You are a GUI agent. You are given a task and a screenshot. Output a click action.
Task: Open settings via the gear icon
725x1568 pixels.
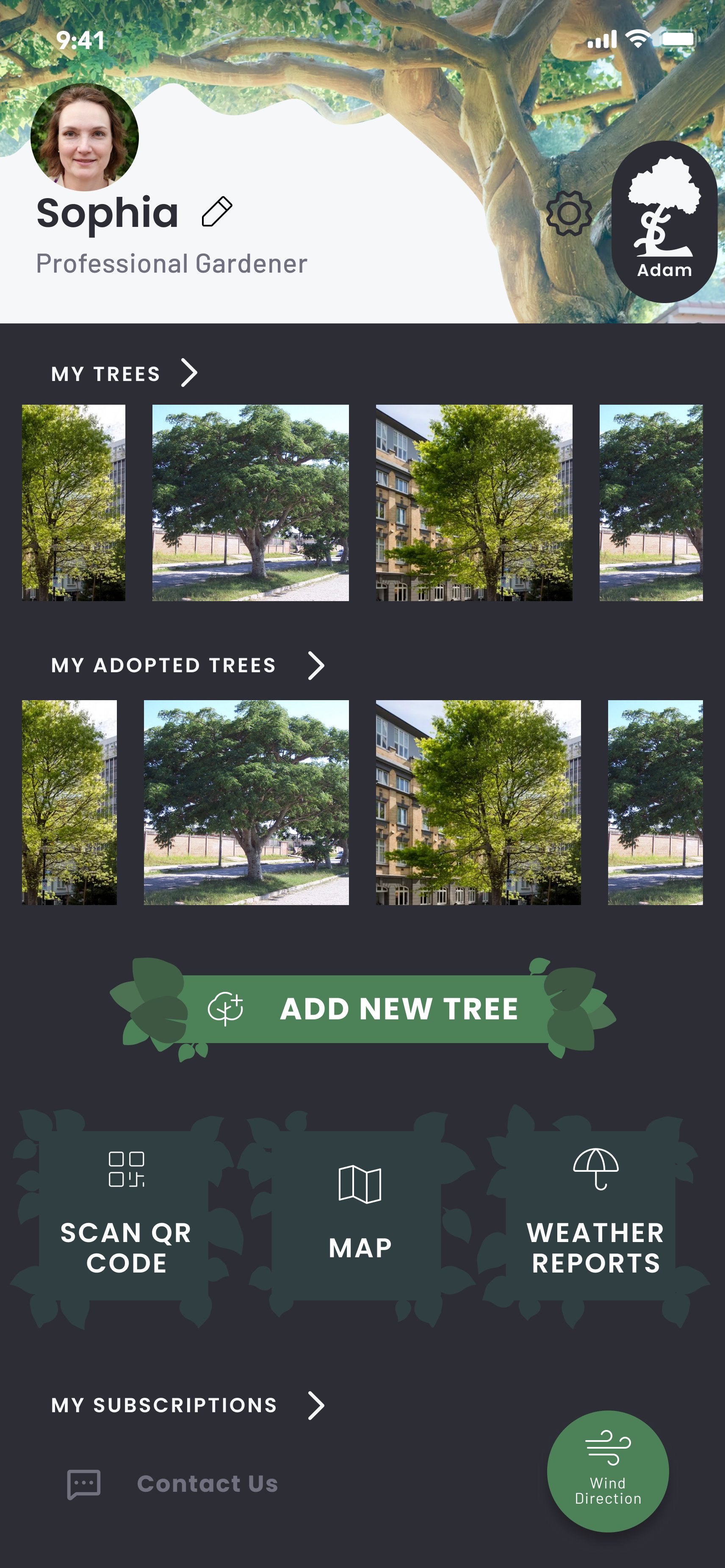(x=569, y=214)
